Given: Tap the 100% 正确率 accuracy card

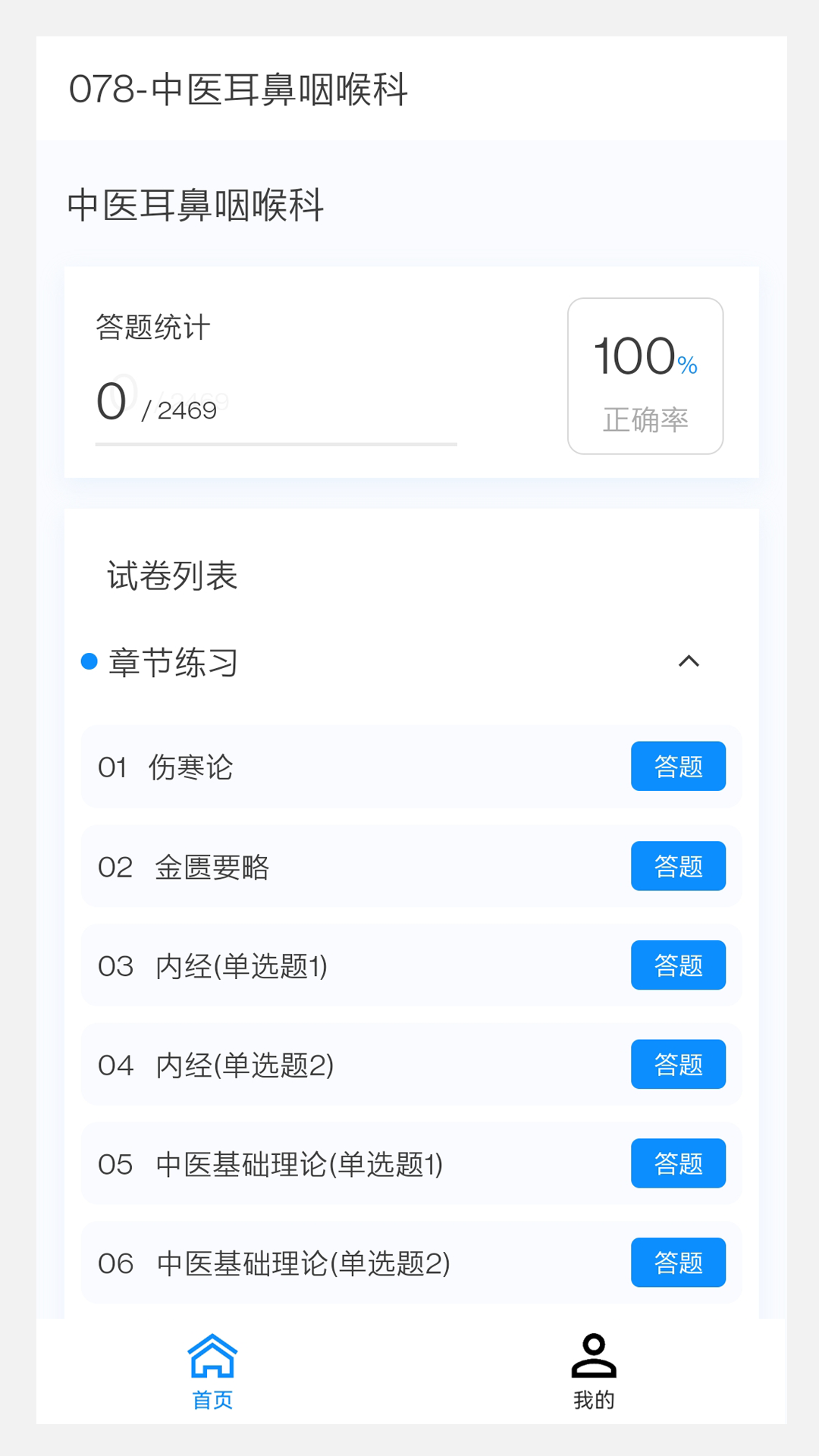Looking at the screenshot, I should [x=645, y=373].
